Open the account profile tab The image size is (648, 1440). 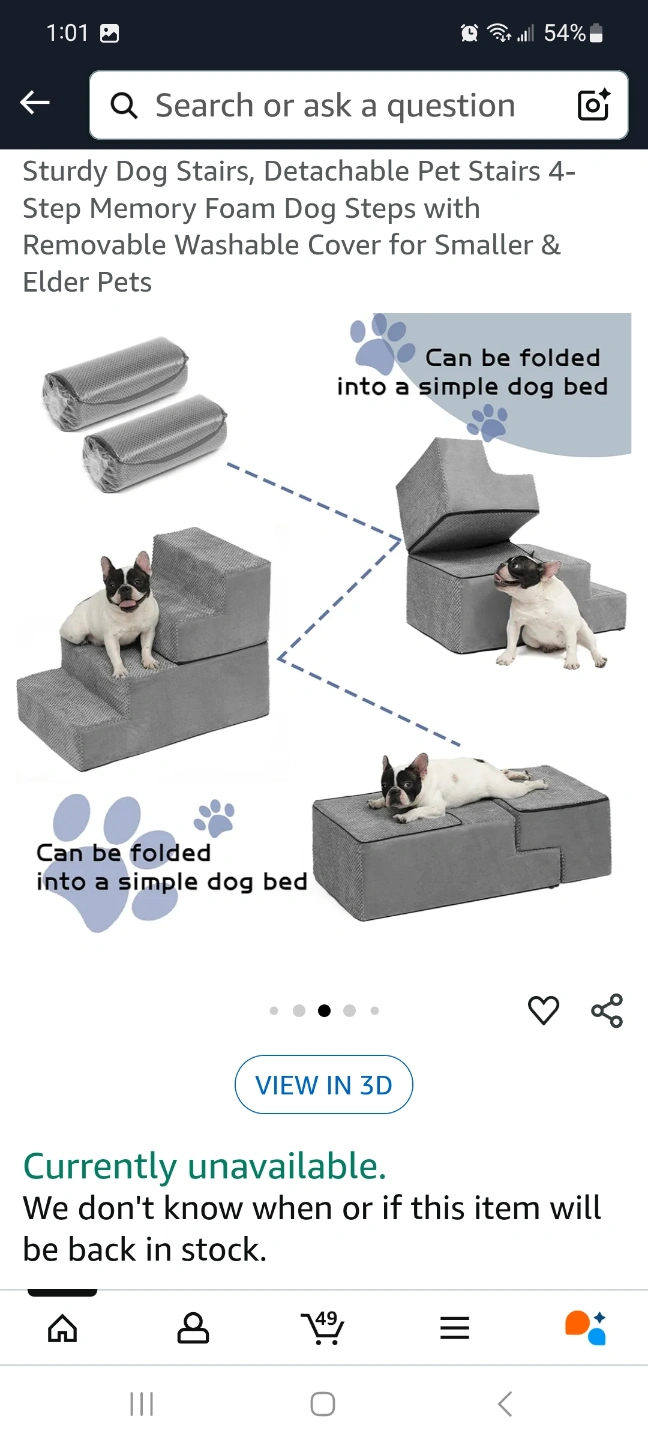[x=193, y=1328]
